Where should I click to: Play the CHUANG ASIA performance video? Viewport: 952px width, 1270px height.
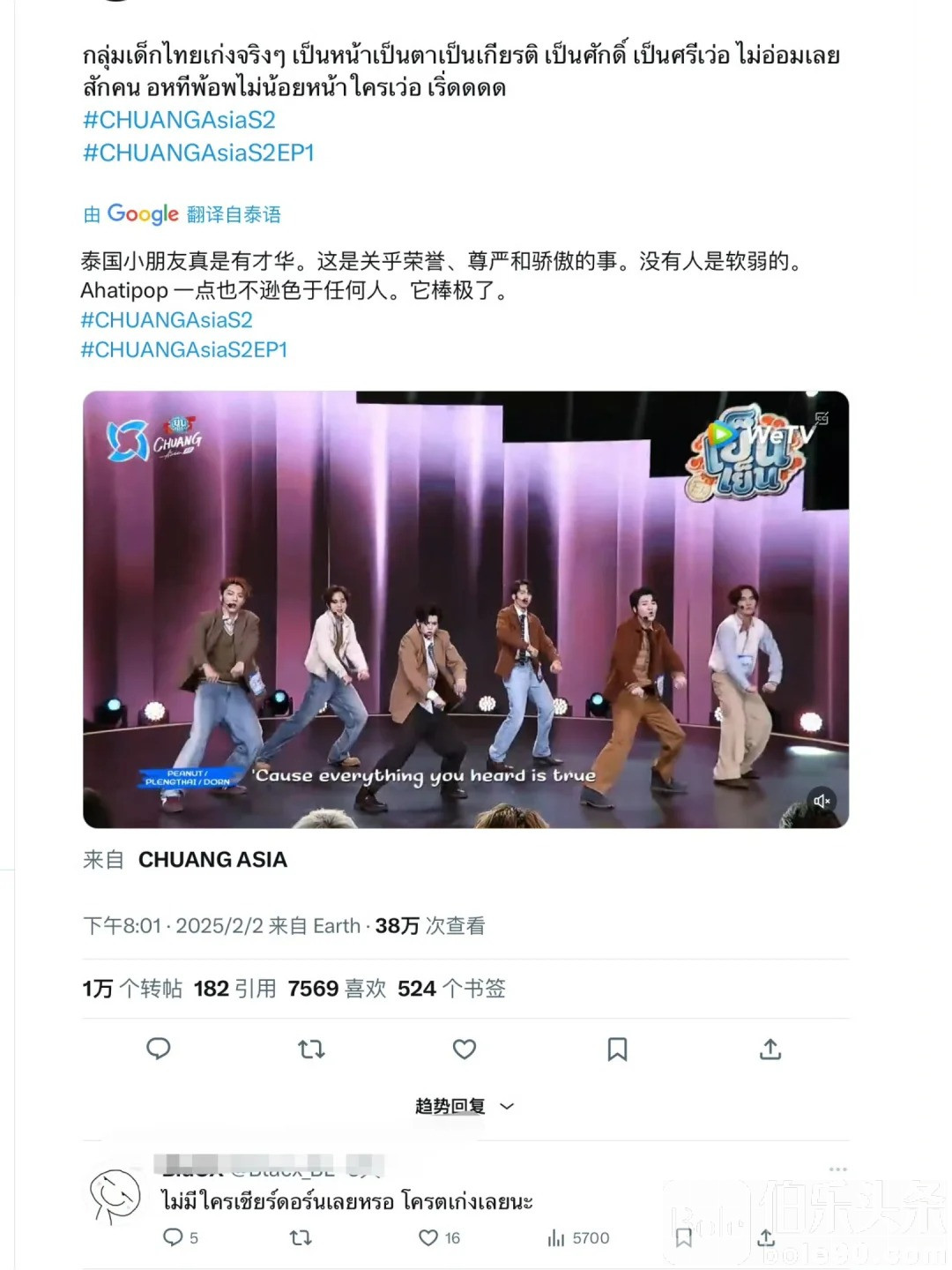click(465, 609)
